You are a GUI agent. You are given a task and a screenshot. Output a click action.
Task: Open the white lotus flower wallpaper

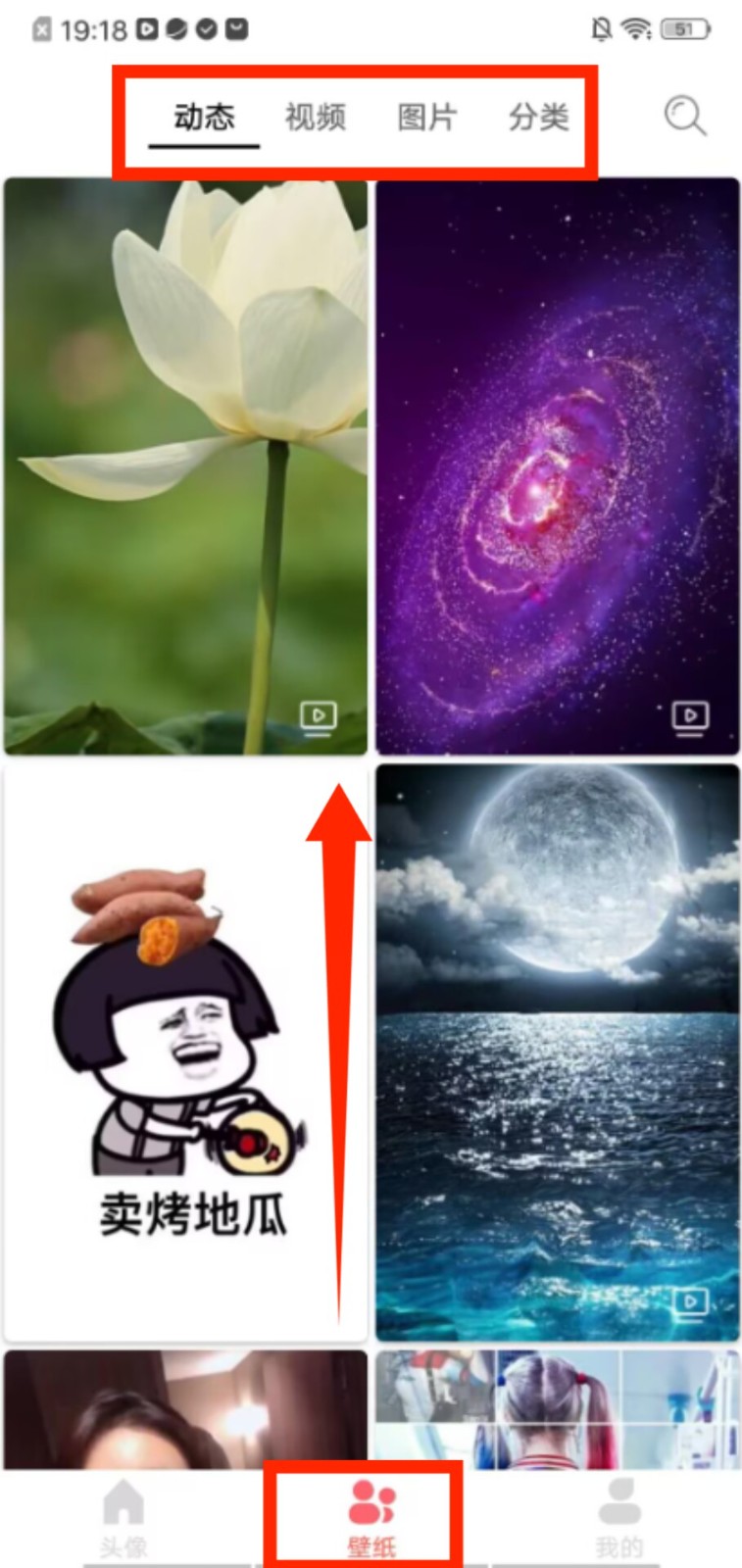[185, 465]
